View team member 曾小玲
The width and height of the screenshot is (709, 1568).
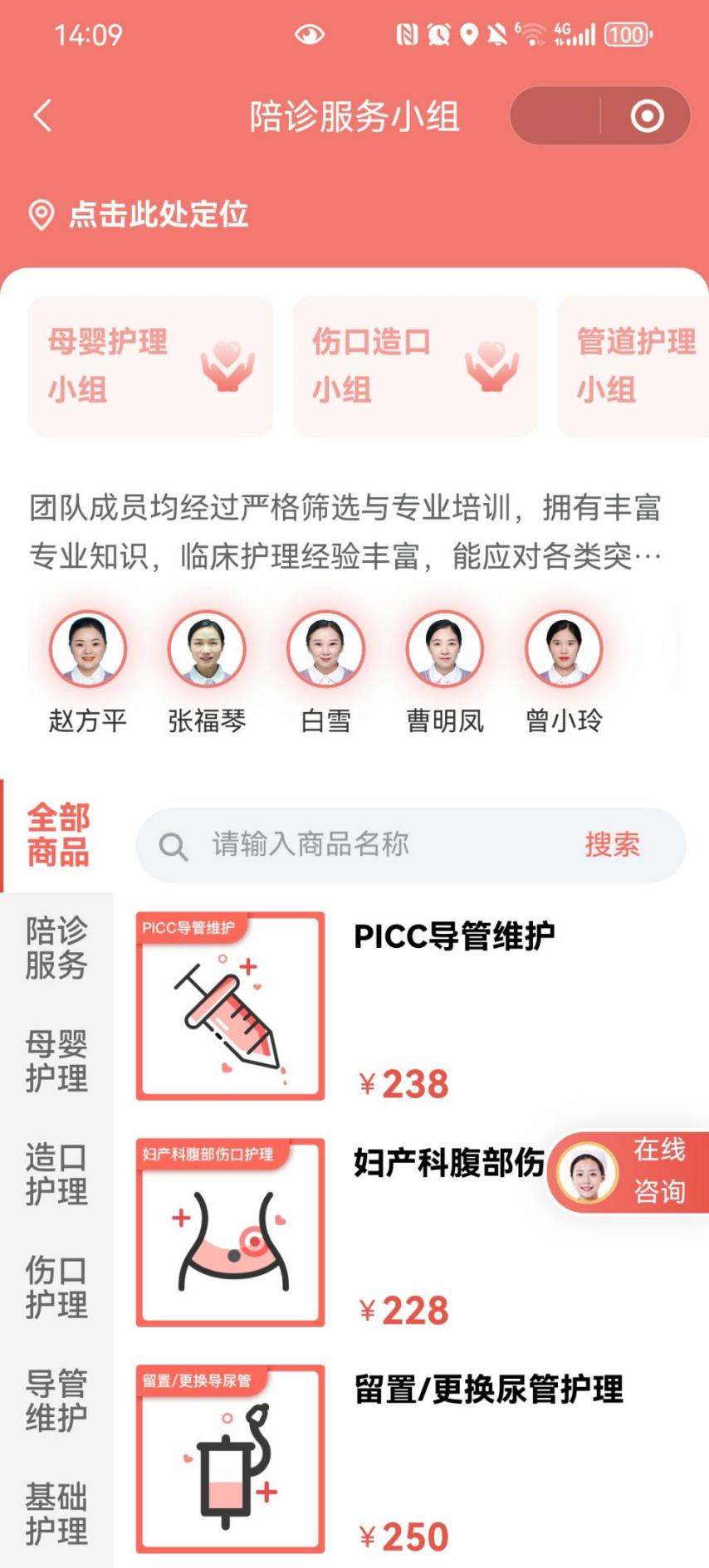click(x=564, y=649)
